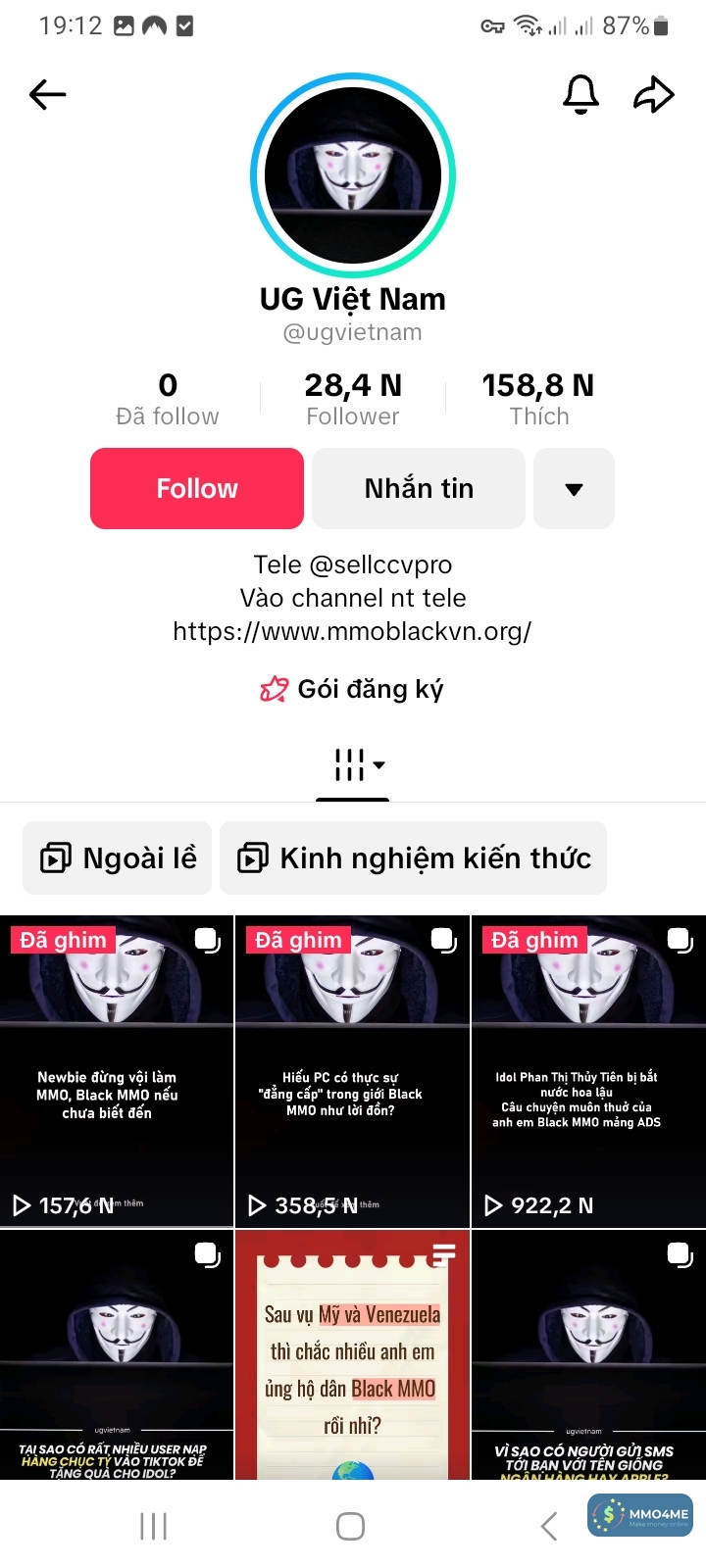The height and width of the screenshot is (1568, 706).
Task: Open the grid view sorting dropdown arrow
Action: tap(378, 766)
